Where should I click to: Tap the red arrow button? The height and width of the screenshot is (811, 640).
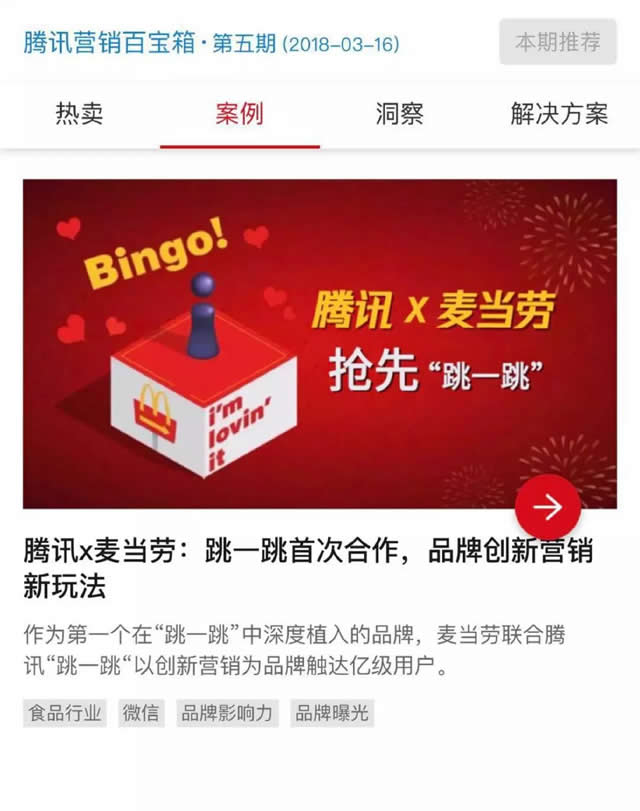547,508
